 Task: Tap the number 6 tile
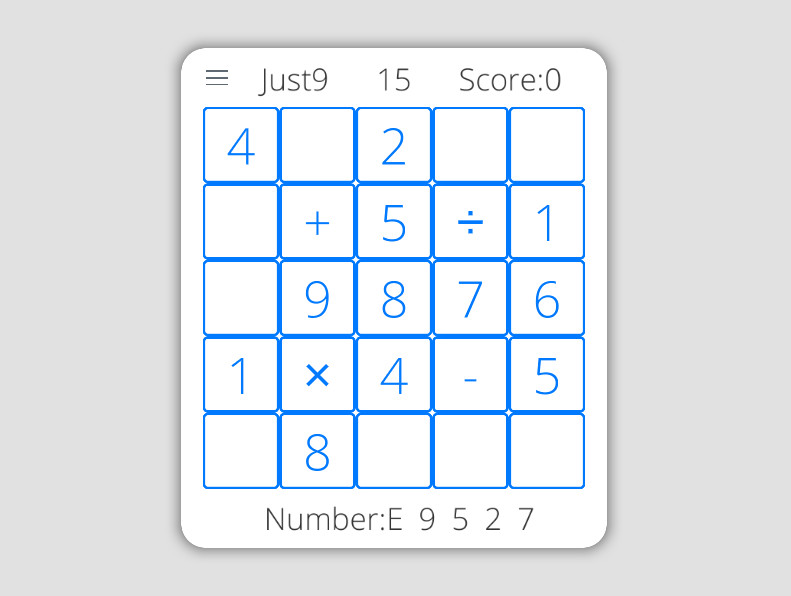pyautogui.click(x=546, y=298)
